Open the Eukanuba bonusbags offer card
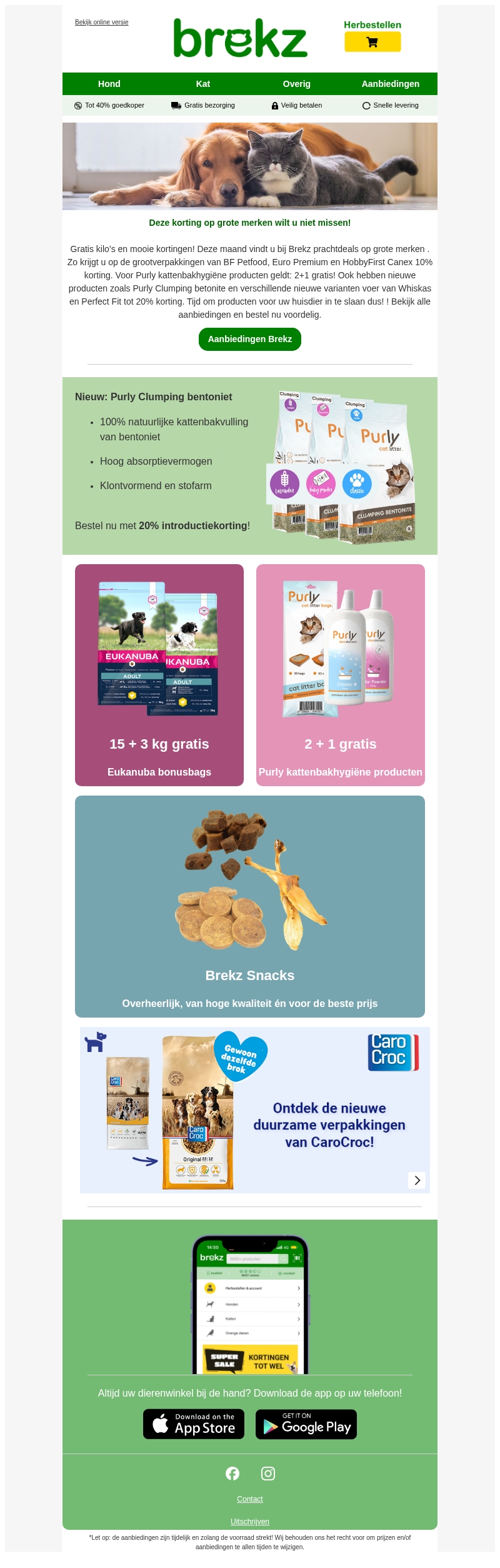 (x=159, y=674)
